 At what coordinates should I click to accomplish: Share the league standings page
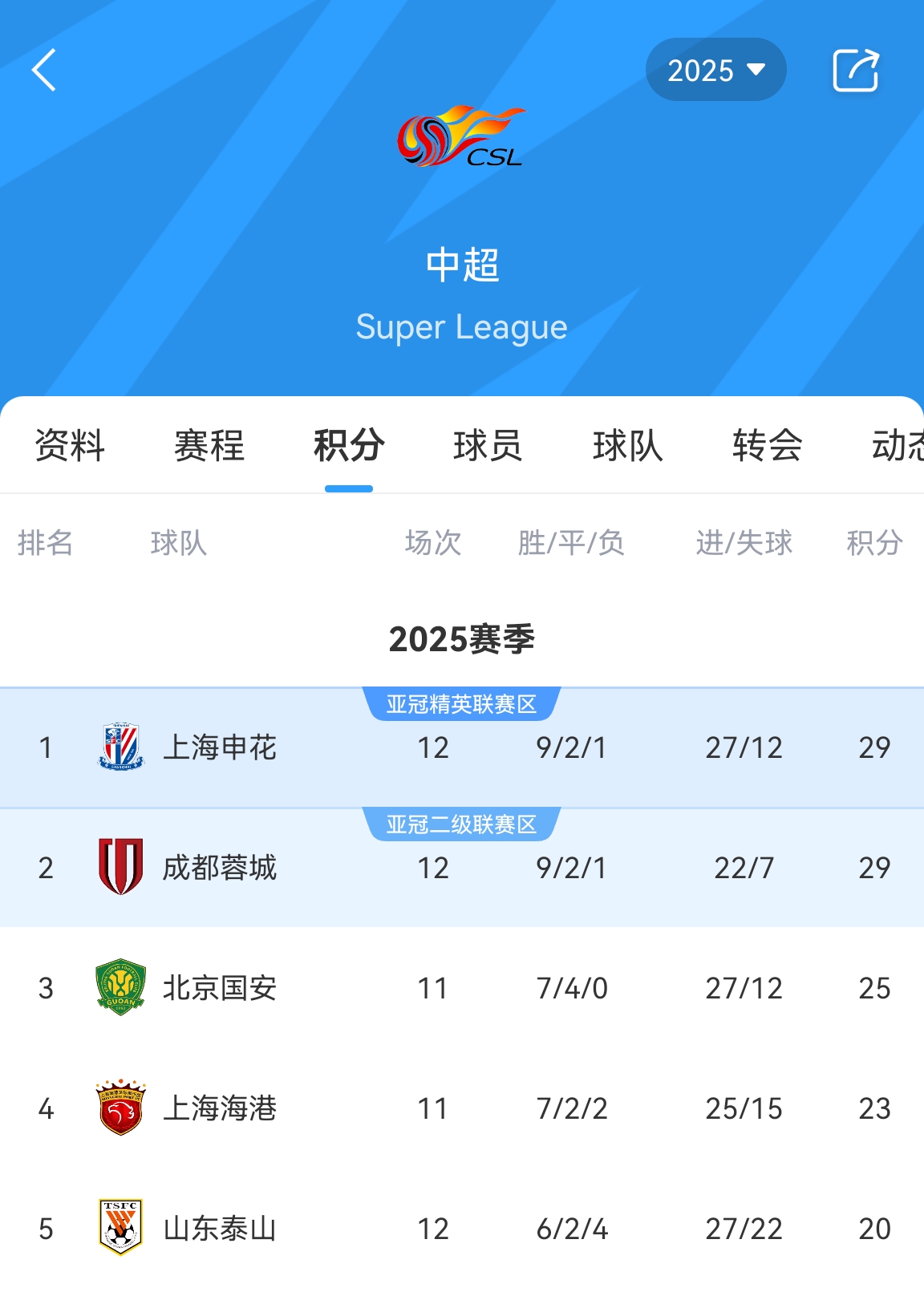855,71
